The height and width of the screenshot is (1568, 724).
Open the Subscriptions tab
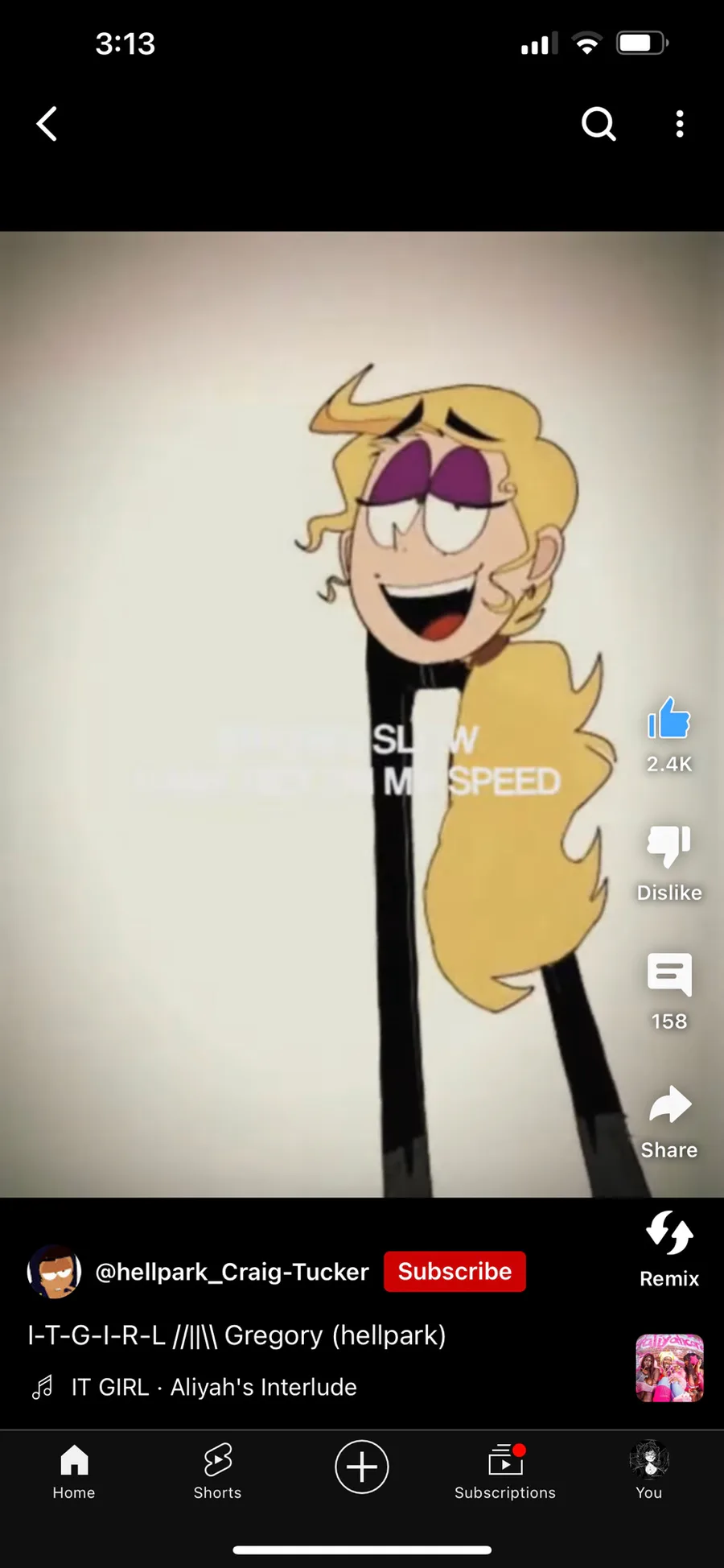(x=505, y=1471)
